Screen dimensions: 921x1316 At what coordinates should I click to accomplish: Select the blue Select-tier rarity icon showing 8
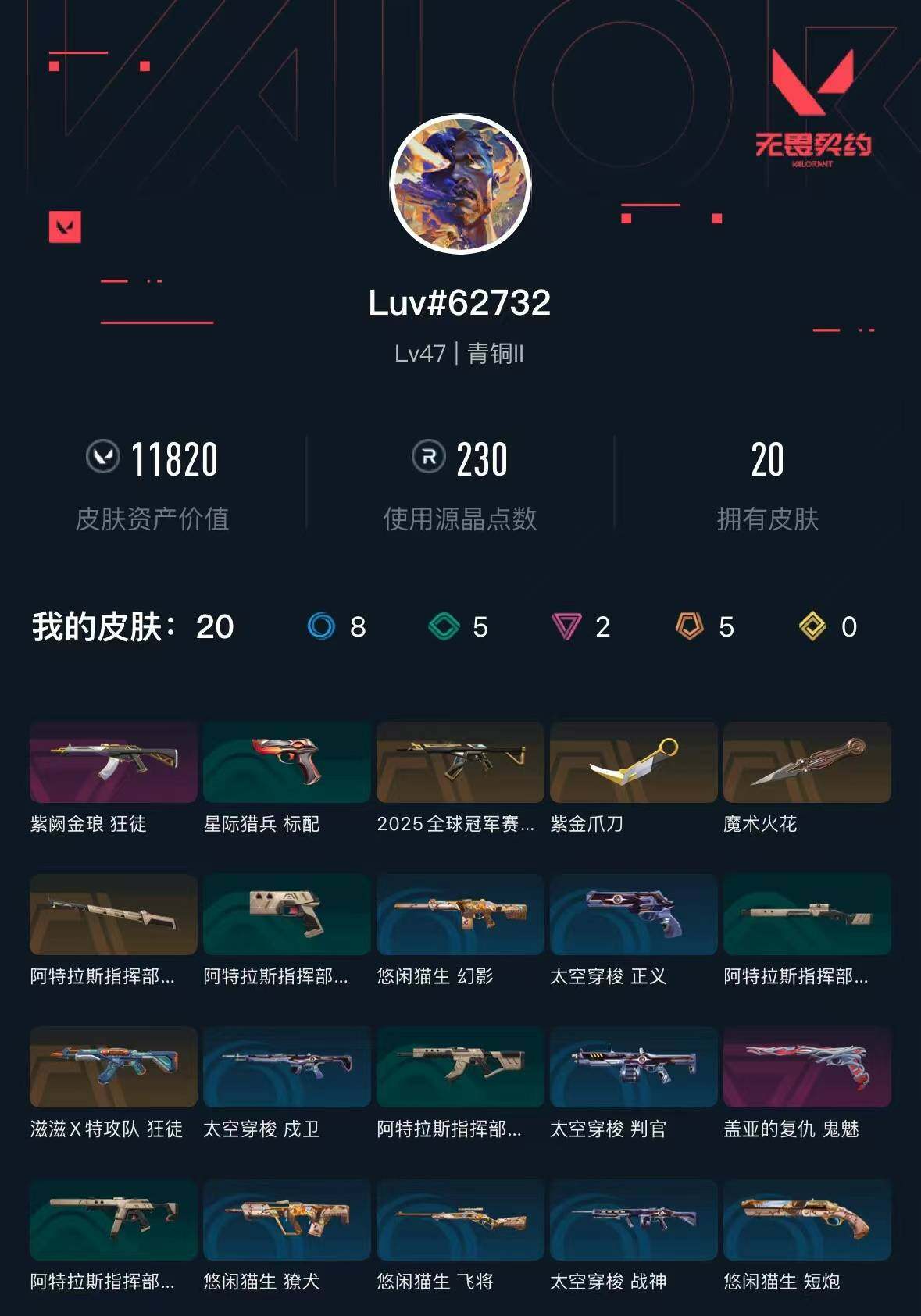point(323,627)
